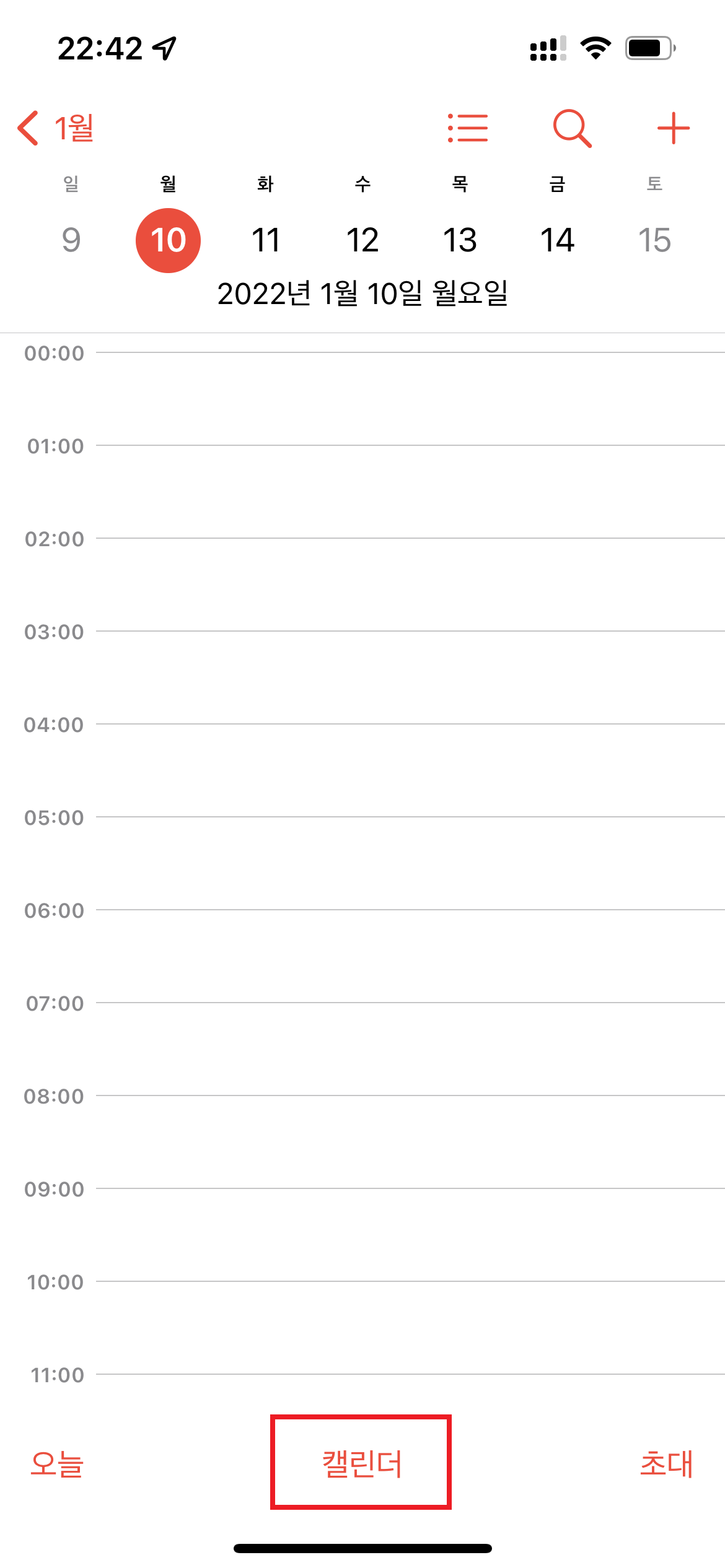
Task: Open the calendar search
Action: click(x=572, y=128)
